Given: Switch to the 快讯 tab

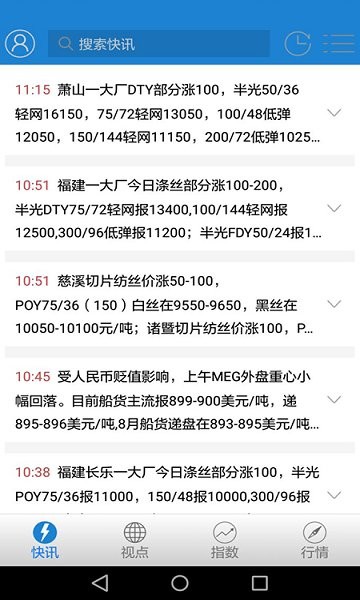Looking at the screenshot, I should pos(45,540).
